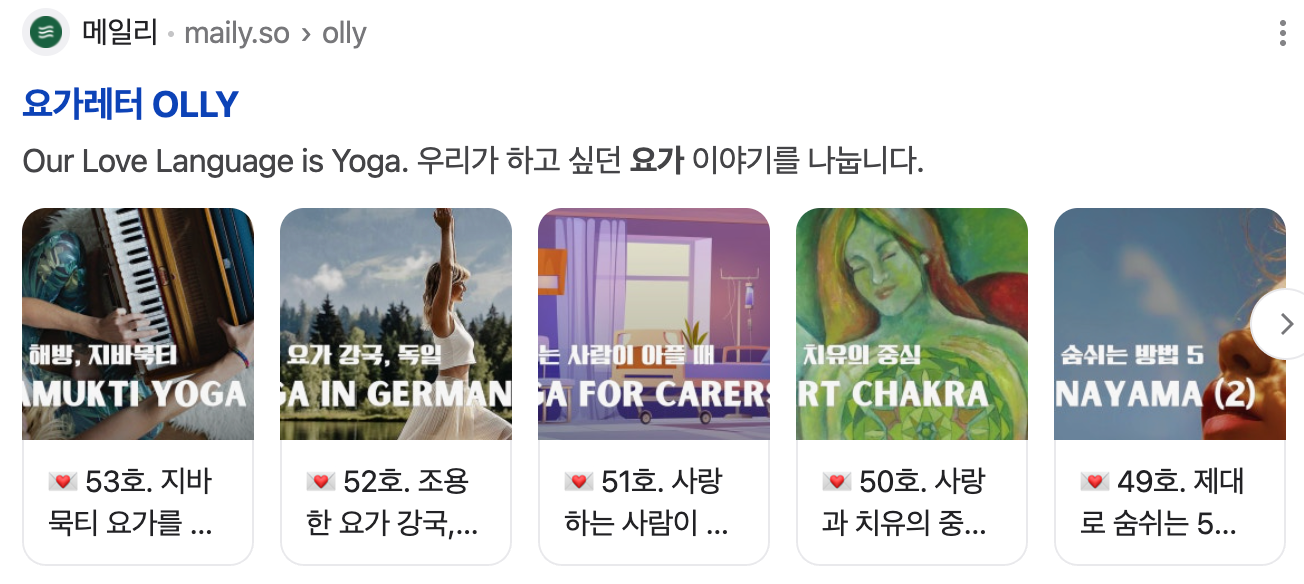Visit the maily.so › olly site breadcrumb
Image resolution: width=1304 pixels, height=584 pixels.
coord(275,33)
